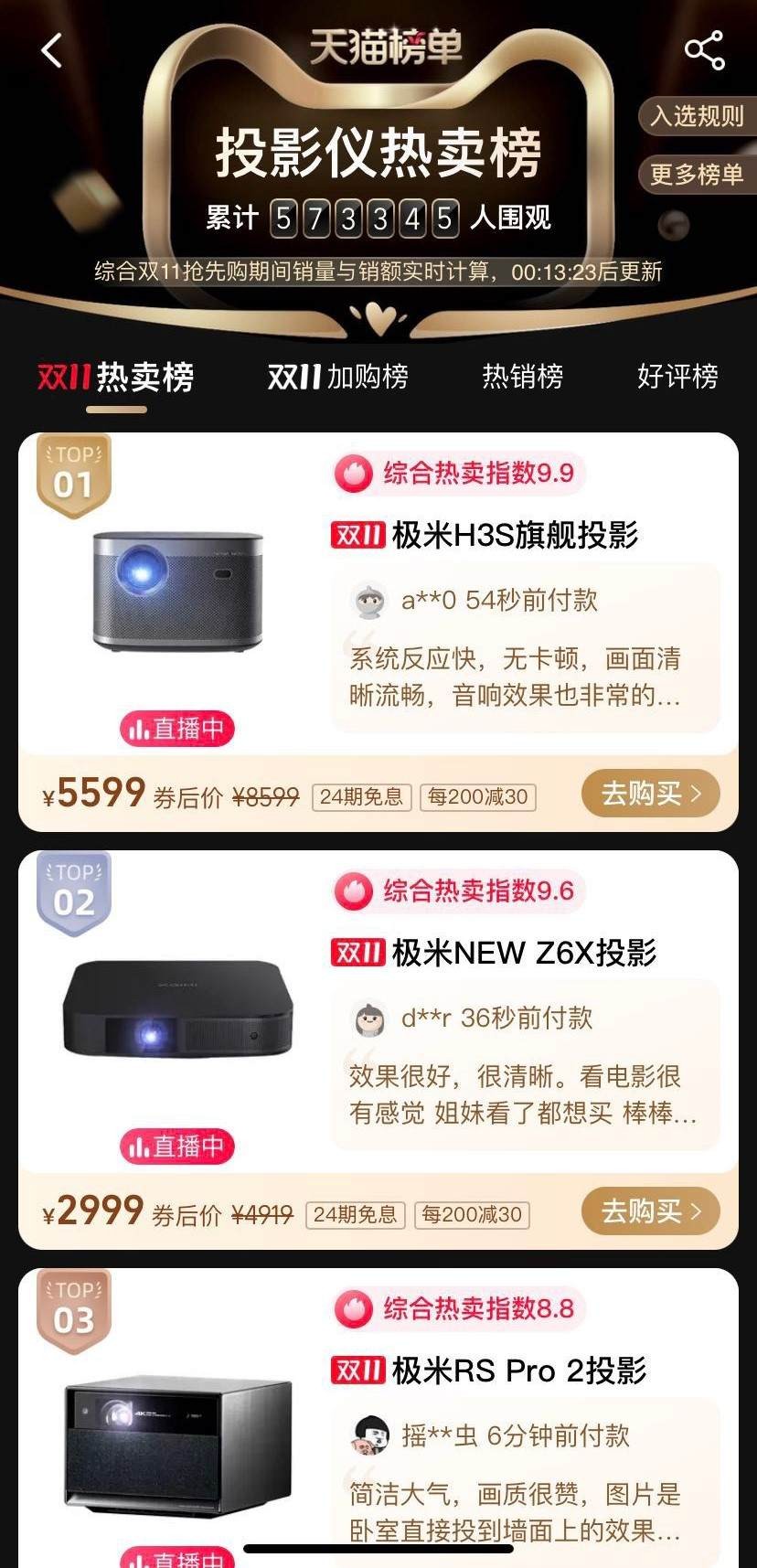Screen dimensions: 757x1568
Task: Switch to the 热销榜 tab
Action: coord(522,377)
